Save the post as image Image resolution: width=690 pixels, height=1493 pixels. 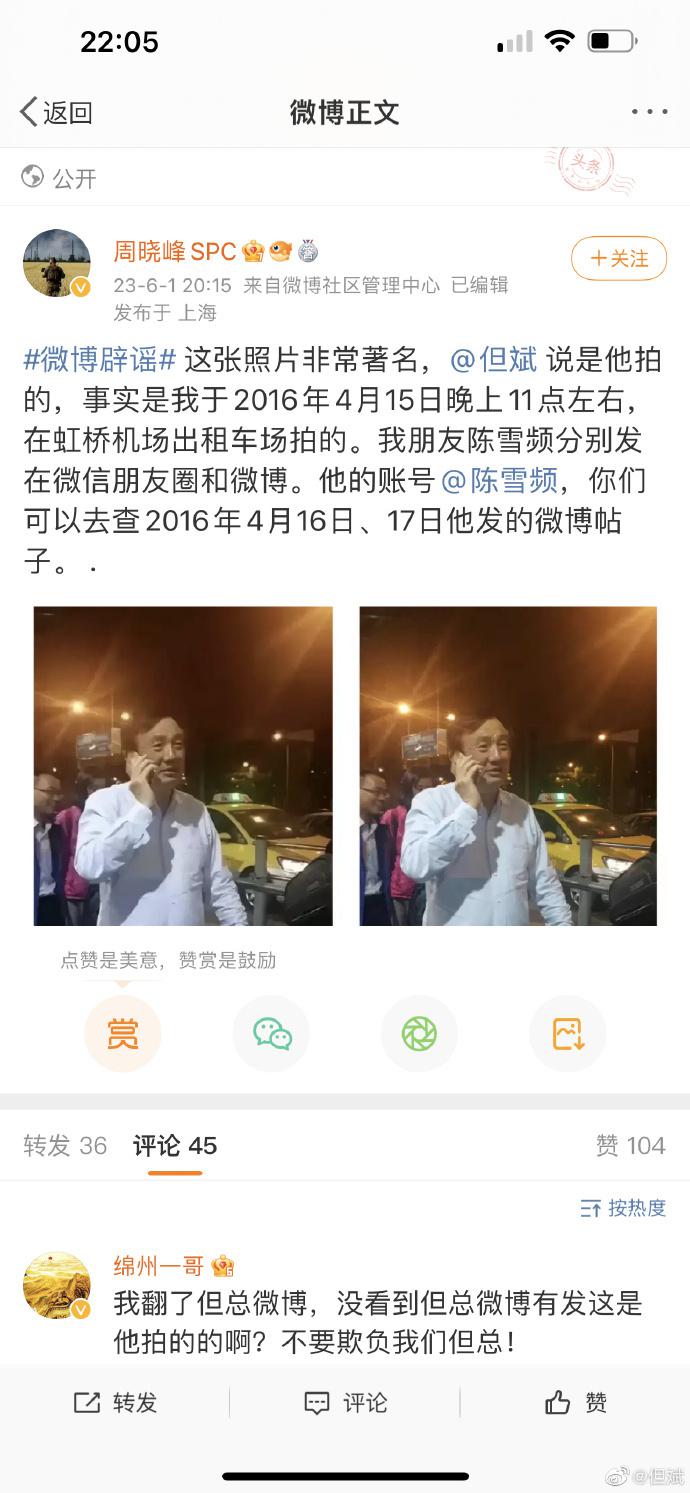click(567, 1034)
